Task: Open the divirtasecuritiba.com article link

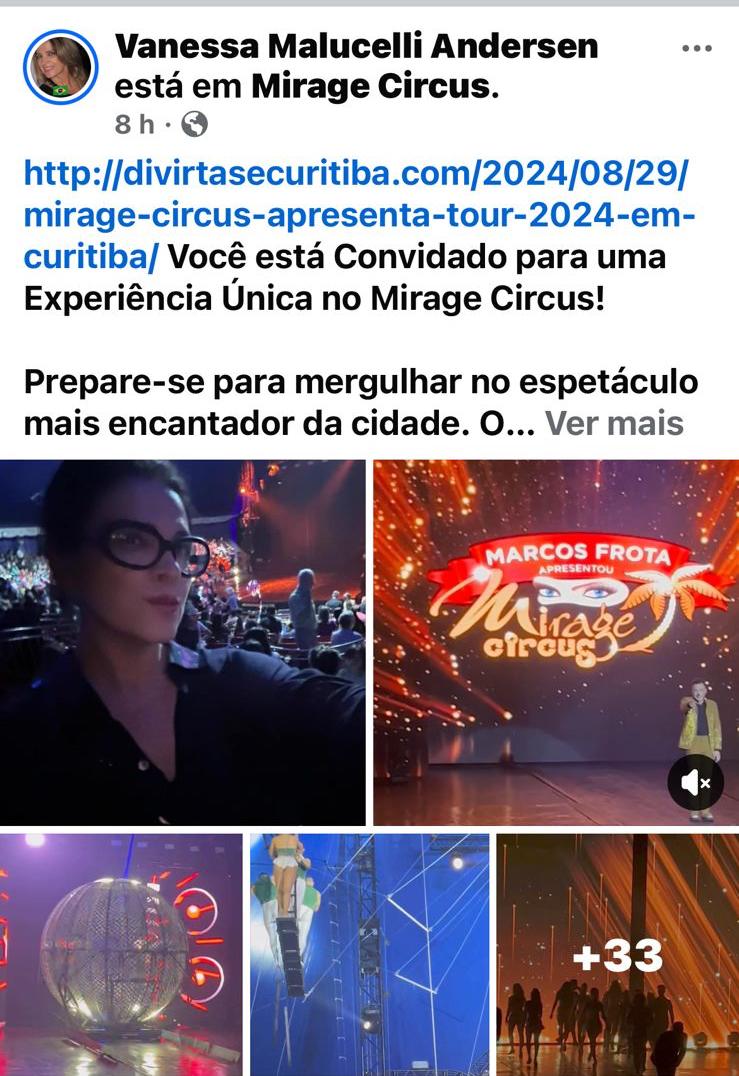Action: pos(356,215)
